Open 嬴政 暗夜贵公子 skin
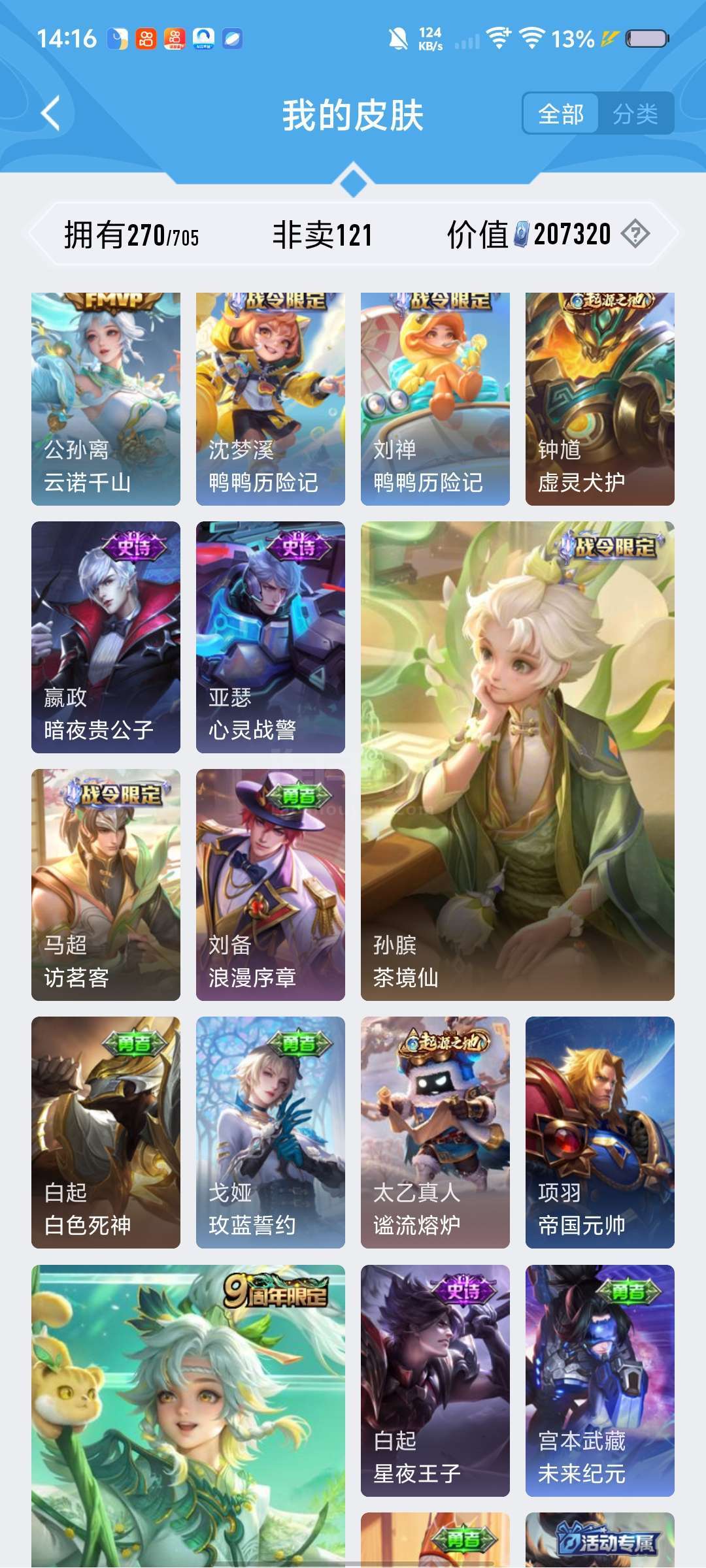Screen dimensions: 706x1568 [106, 637]
